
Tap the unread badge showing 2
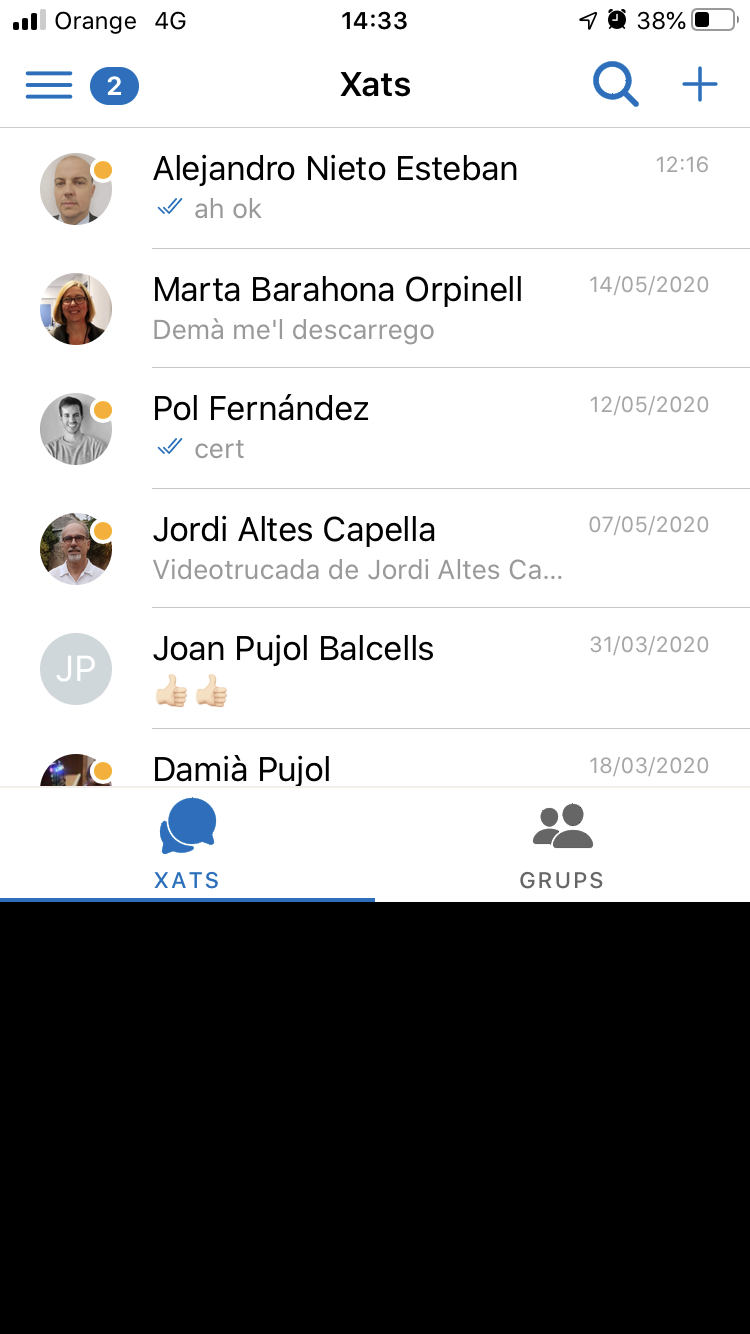coord(114,87)
